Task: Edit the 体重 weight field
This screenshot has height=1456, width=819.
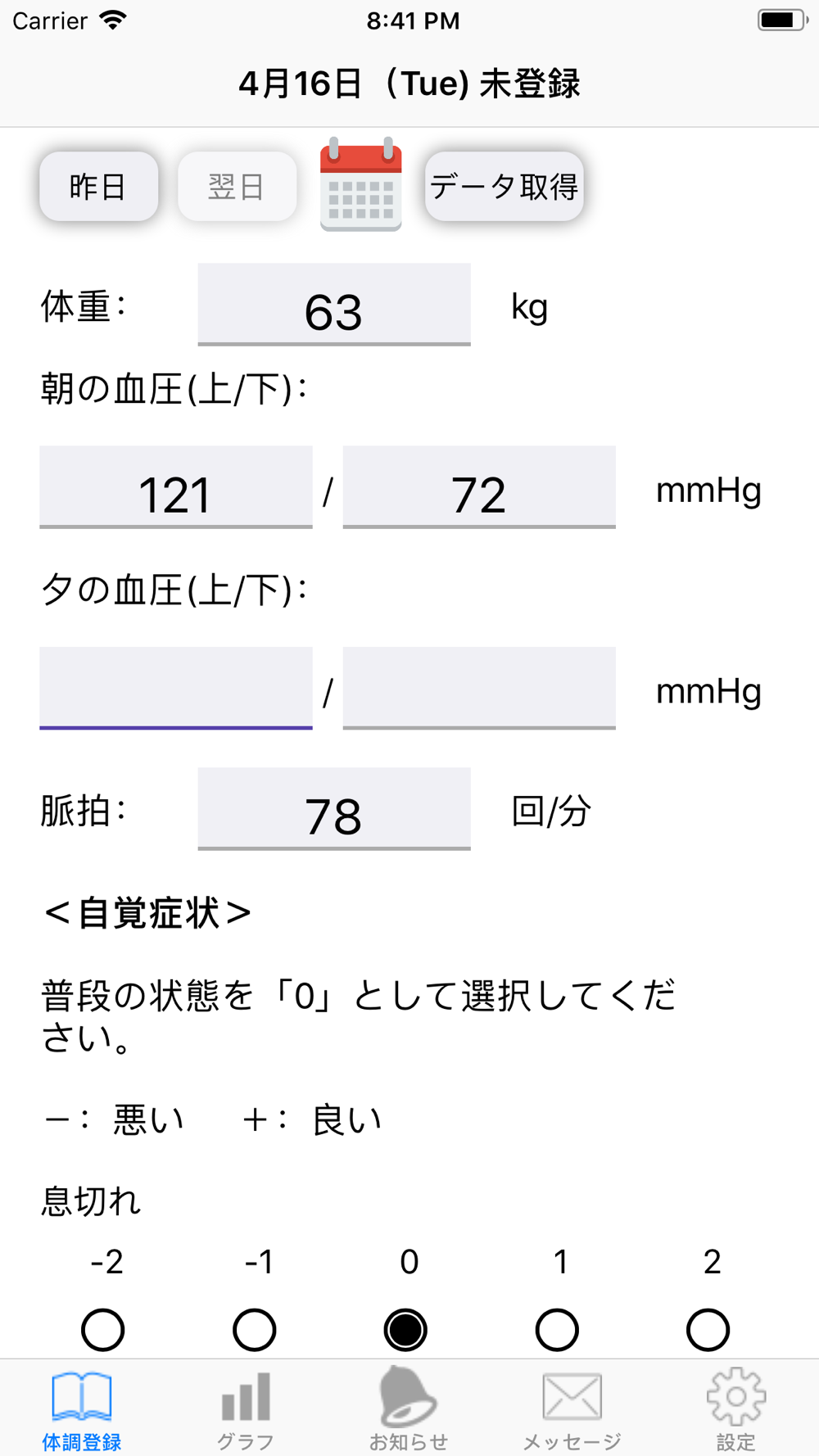Action: tap(334, 305)
